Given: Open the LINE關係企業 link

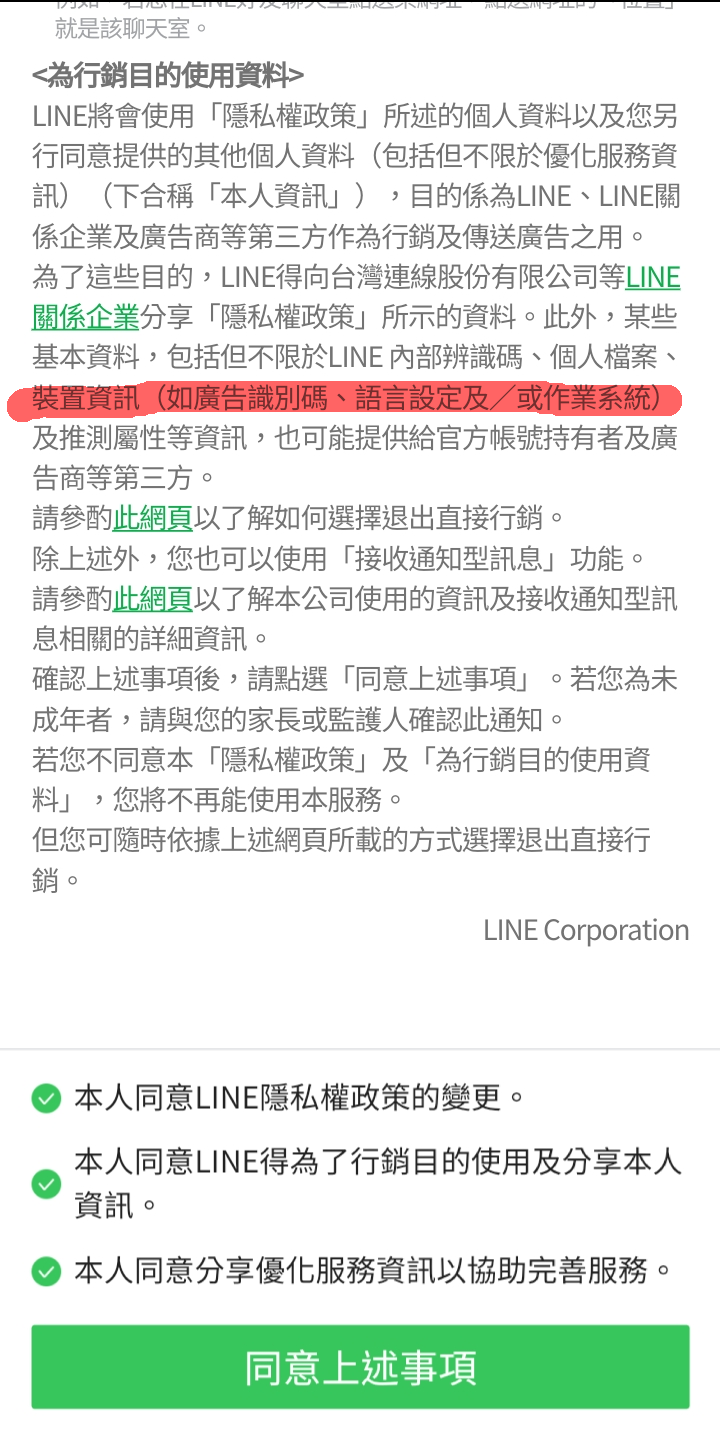Looking at the screenshot, I should pos(85,318).
